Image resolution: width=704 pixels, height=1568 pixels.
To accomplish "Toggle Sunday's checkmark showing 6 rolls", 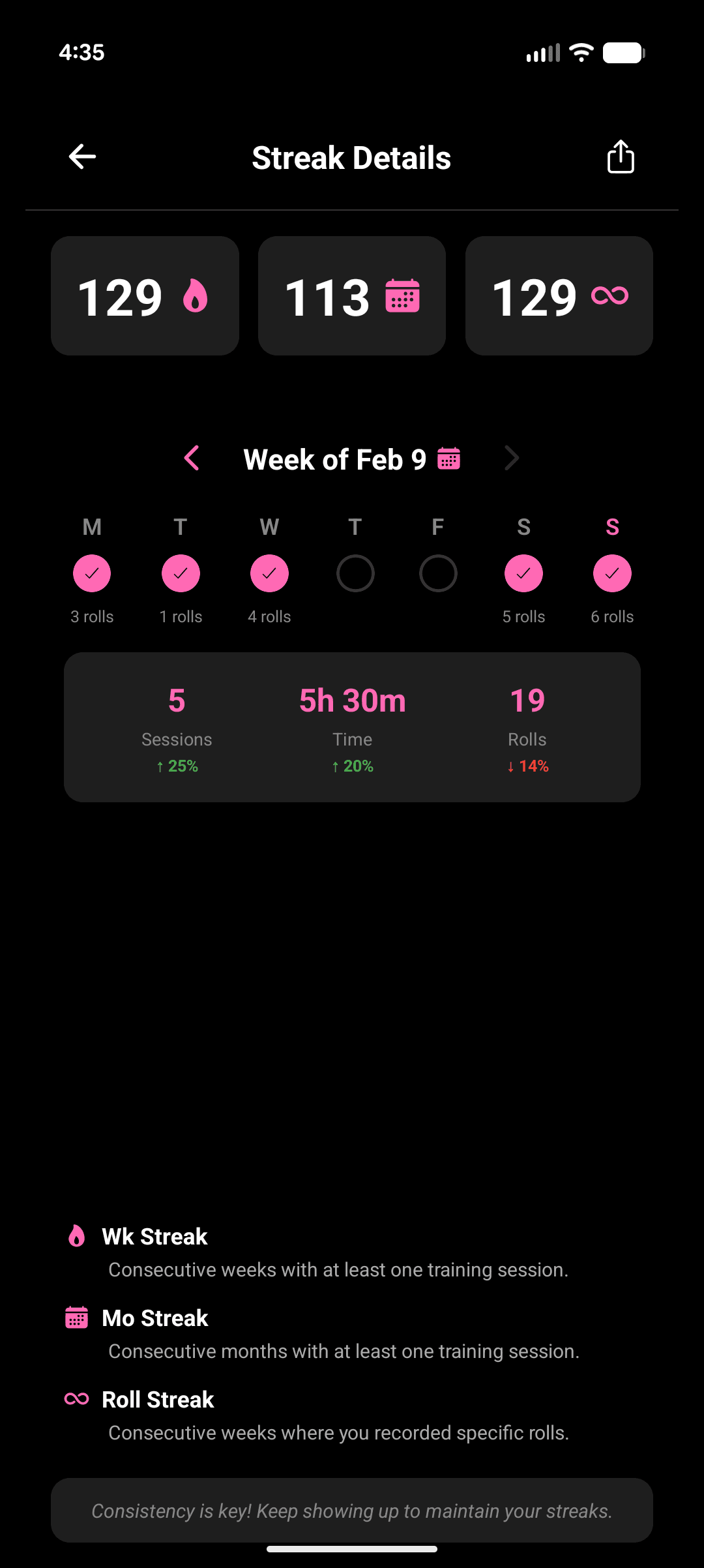I will click(x=611, y=573).
